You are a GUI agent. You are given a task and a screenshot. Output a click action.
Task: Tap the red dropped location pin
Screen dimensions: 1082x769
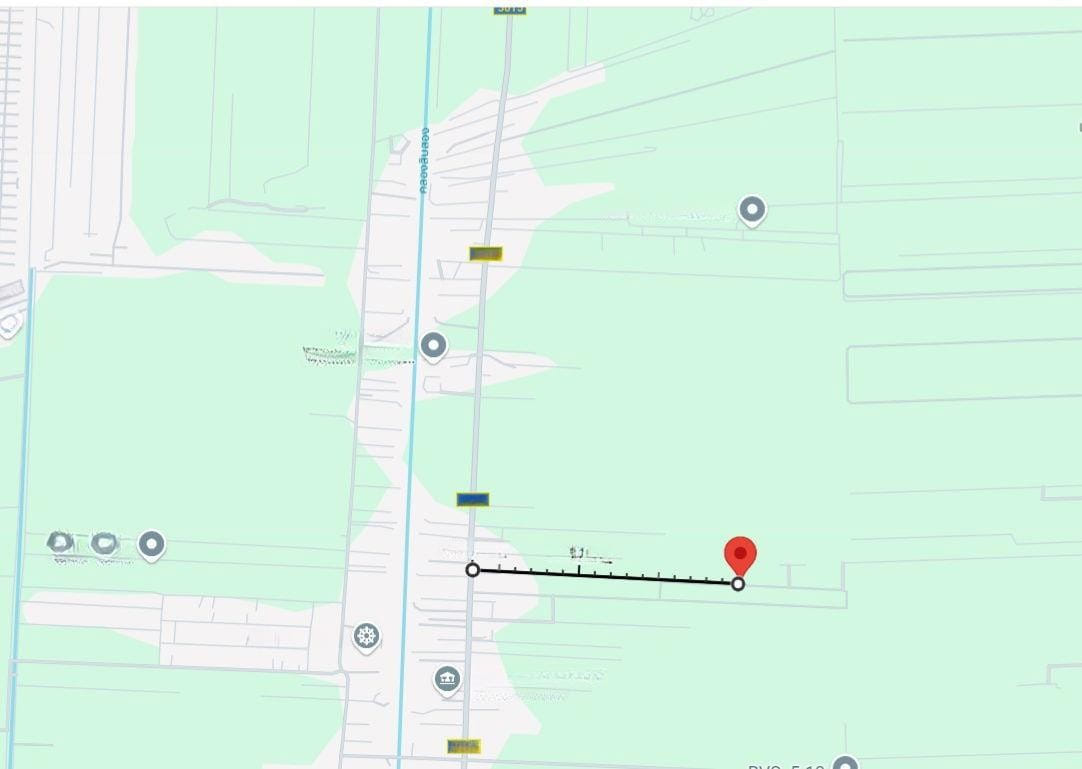click(x=740, y=555)
